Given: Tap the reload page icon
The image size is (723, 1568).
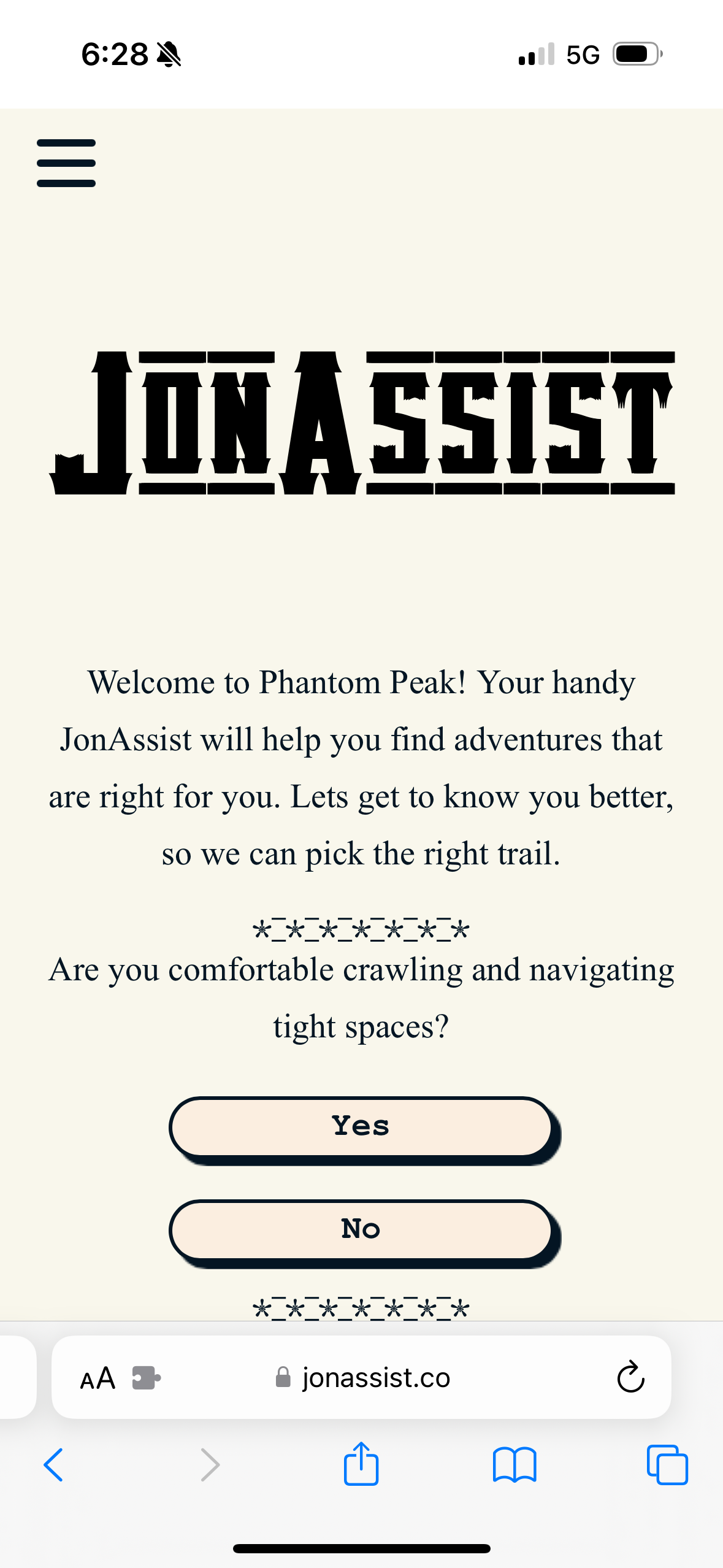Looking at the screenshot, I should pos(630,1377).
